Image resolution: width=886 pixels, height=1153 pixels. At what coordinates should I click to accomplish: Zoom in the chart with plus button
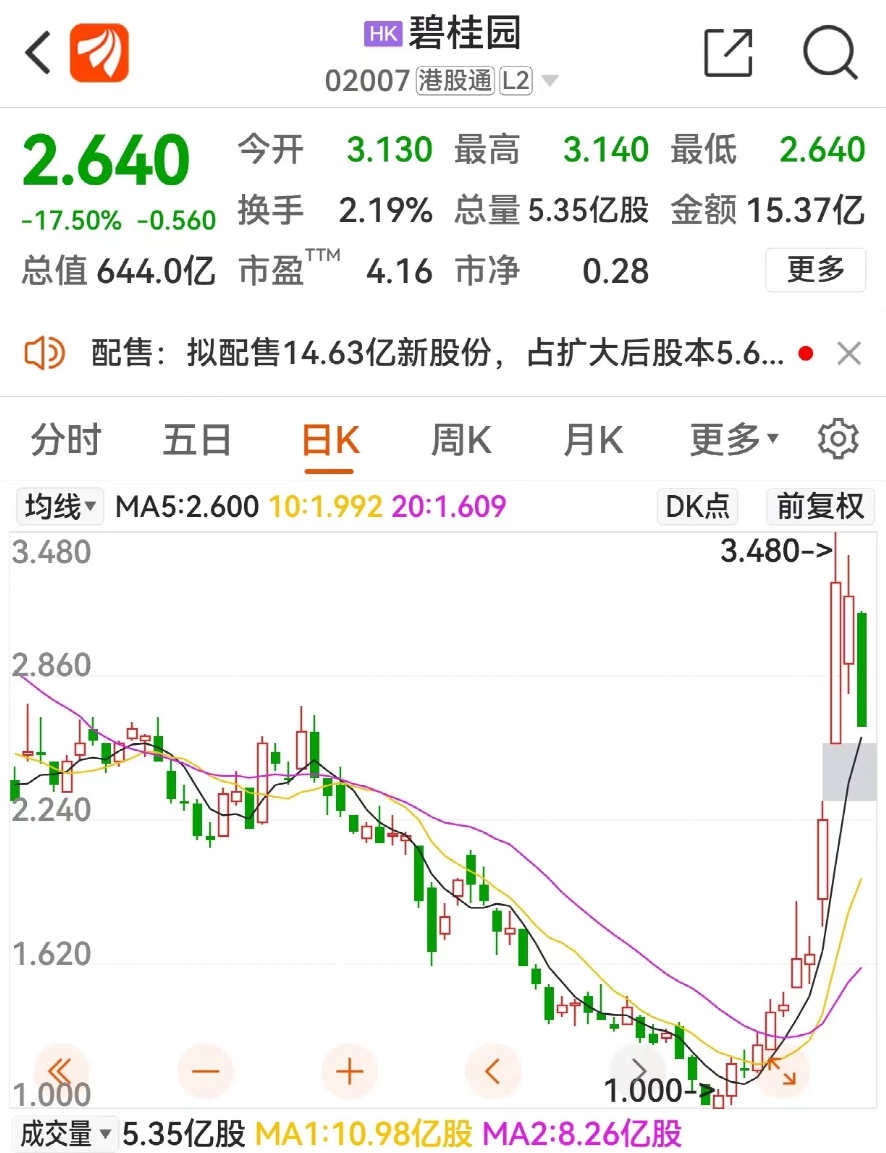[349, 1072]
